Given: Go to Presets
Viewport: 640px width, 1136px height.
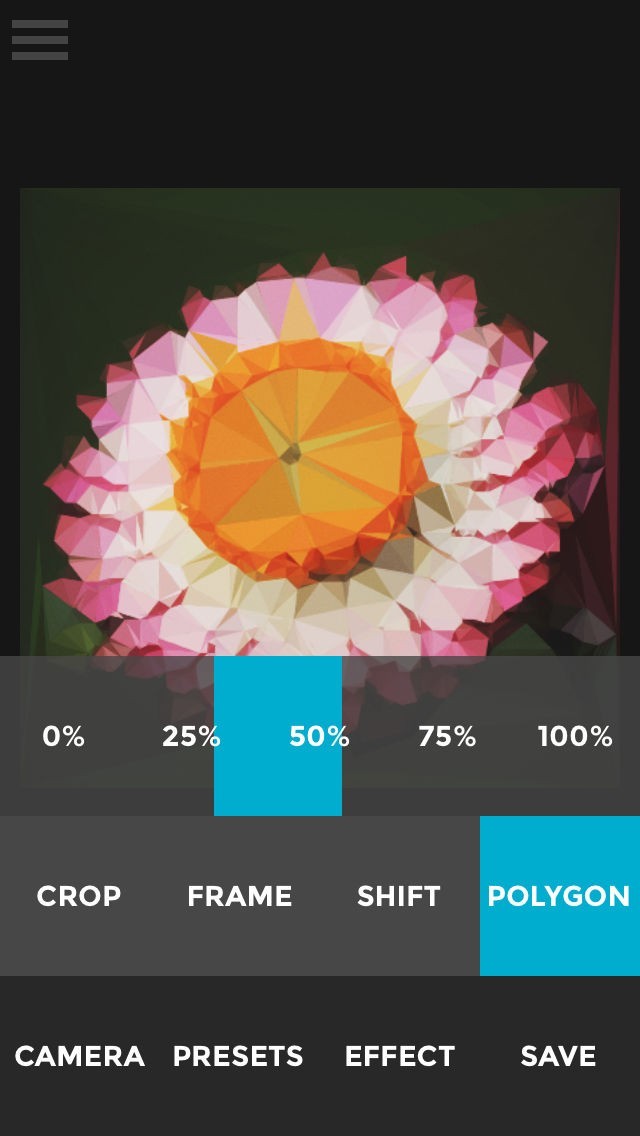Looking at the screenshot, I should pyautogui.click(x=238, y=1056).
